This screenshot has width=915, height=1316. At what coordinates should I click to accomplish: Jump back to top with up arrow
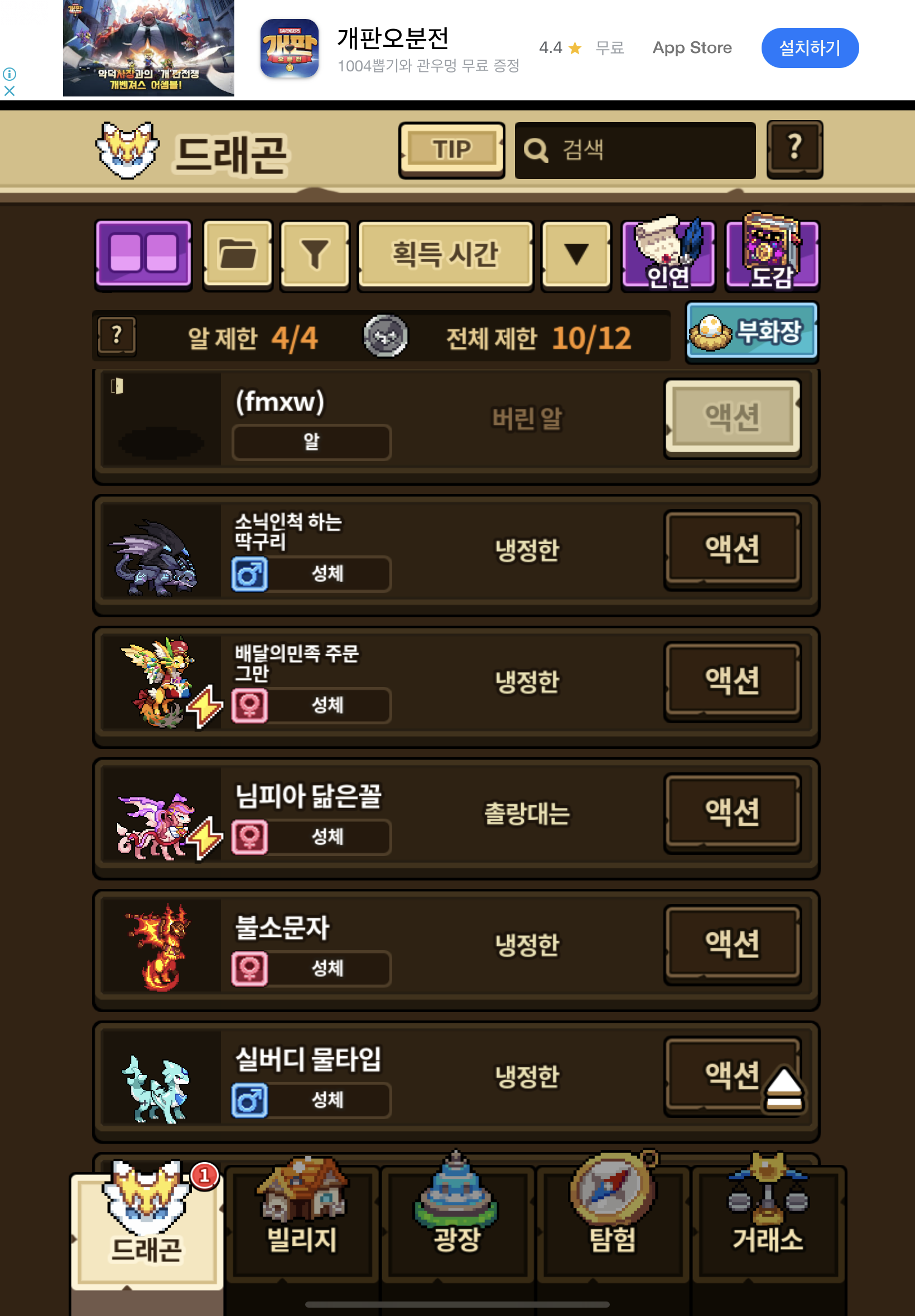[x=784, y=1088]
